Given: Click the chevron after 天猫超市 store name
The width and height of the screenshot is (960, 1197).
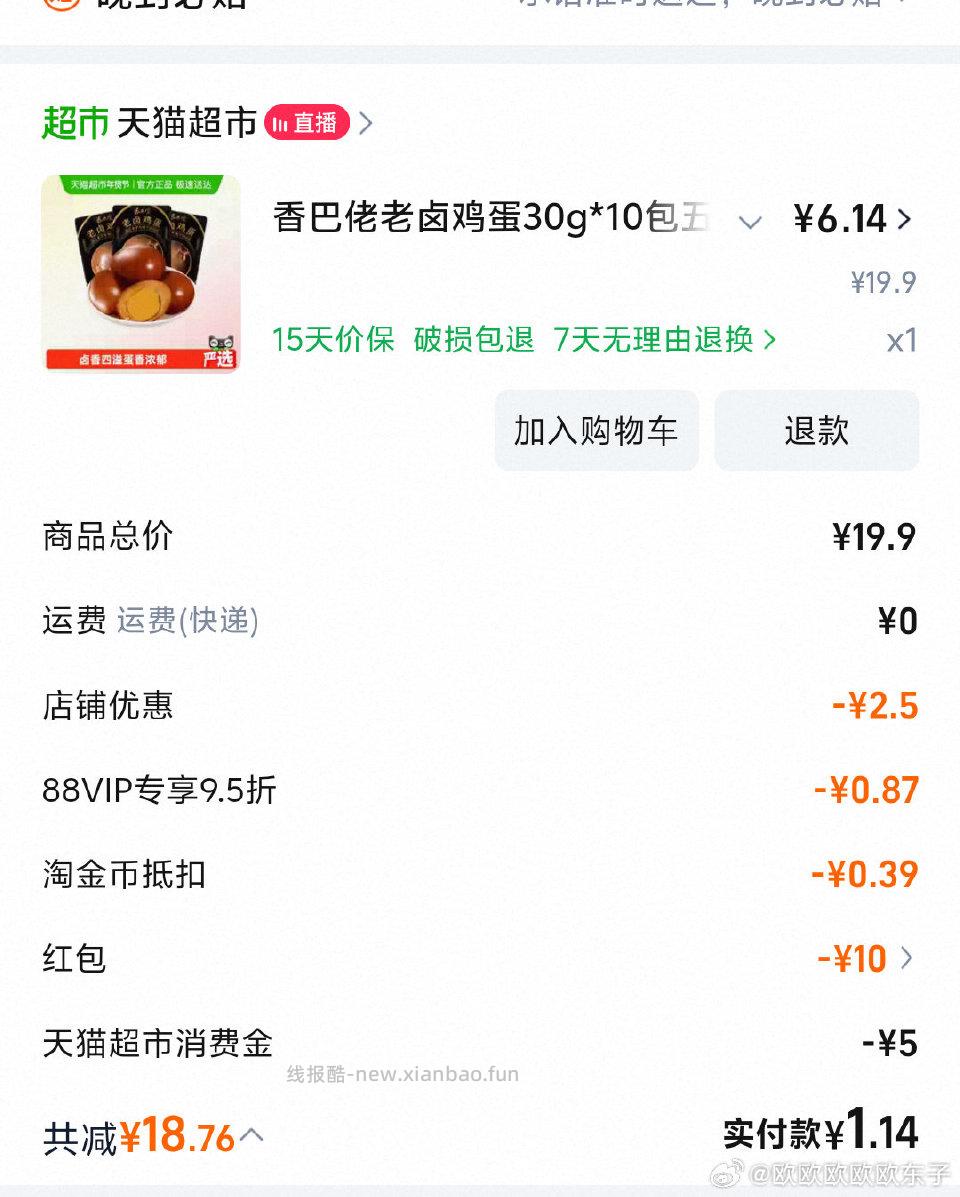Looking at the screenshot, I should click(x=366, y=120).
